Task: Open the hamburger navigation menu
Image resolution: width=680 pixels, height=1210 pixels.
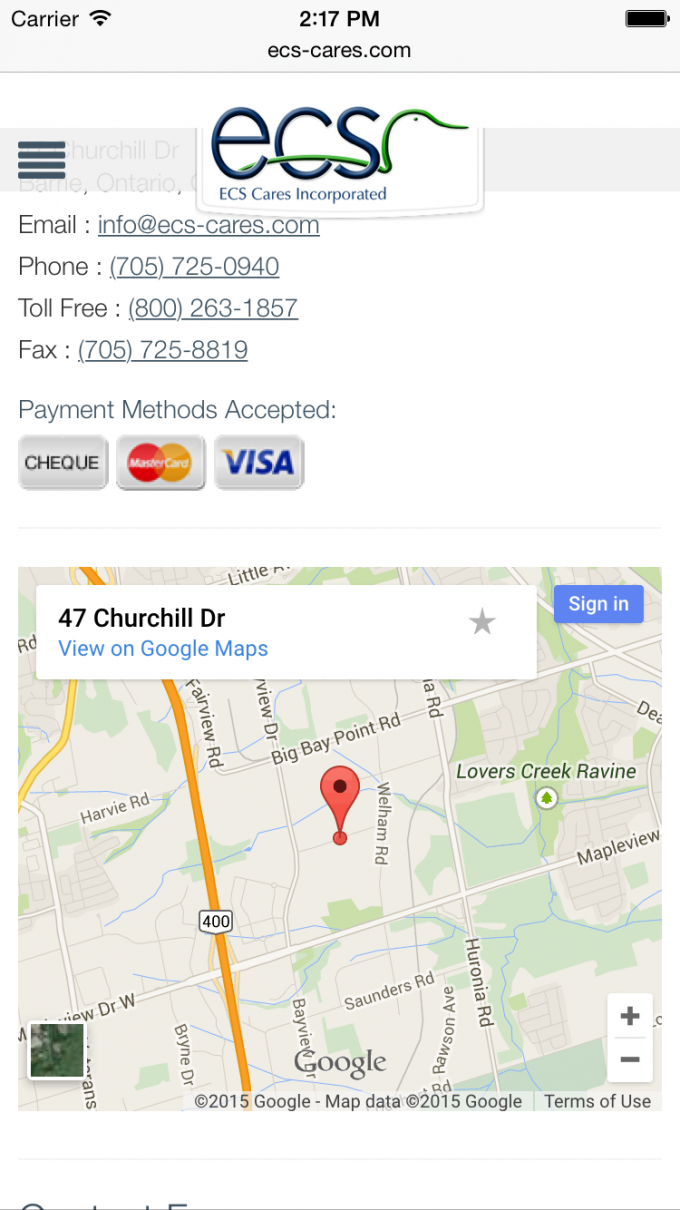Action: click(42, 160)
